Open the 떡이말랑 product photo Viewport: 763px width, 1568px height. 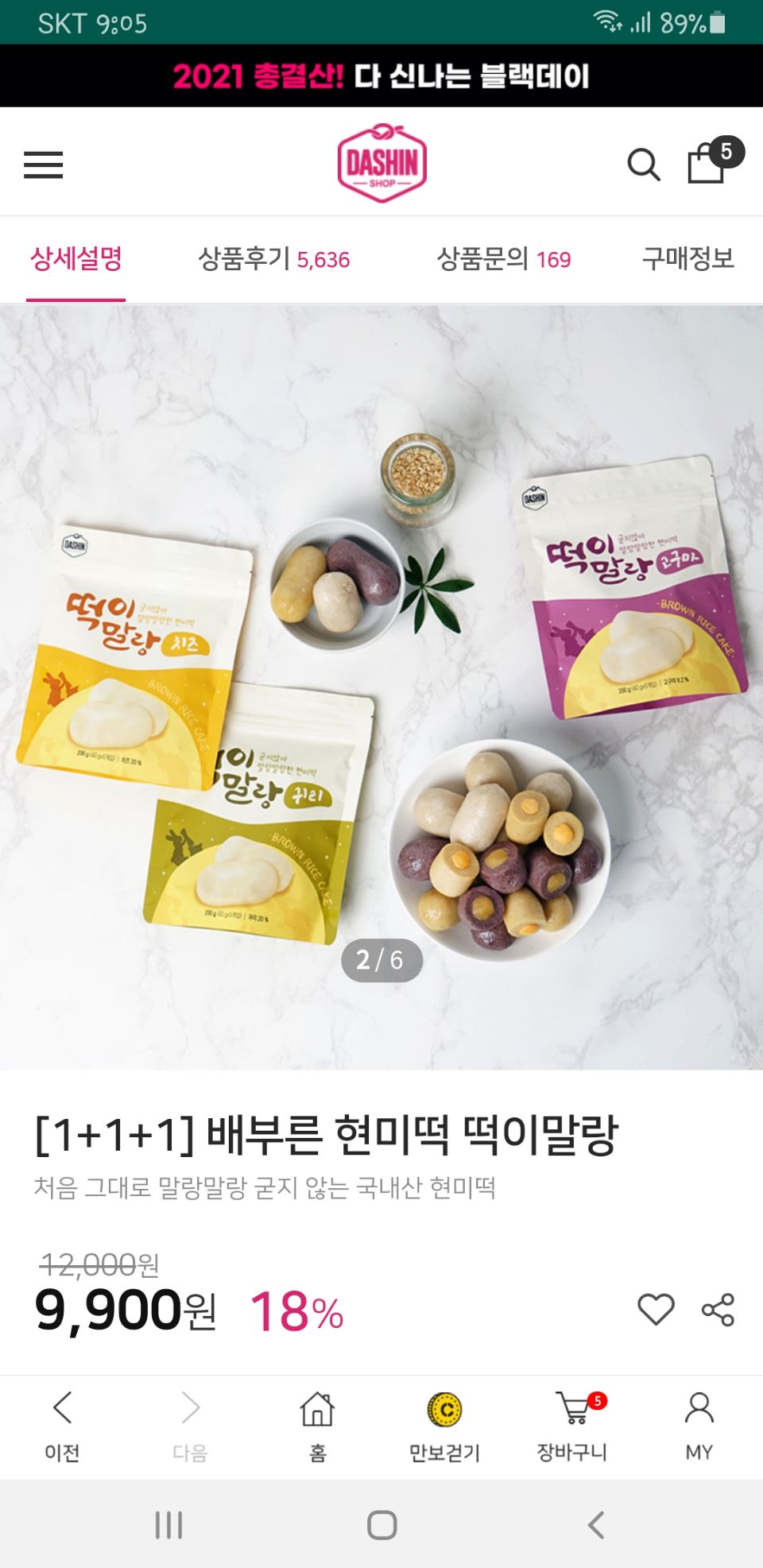[381, 687]
